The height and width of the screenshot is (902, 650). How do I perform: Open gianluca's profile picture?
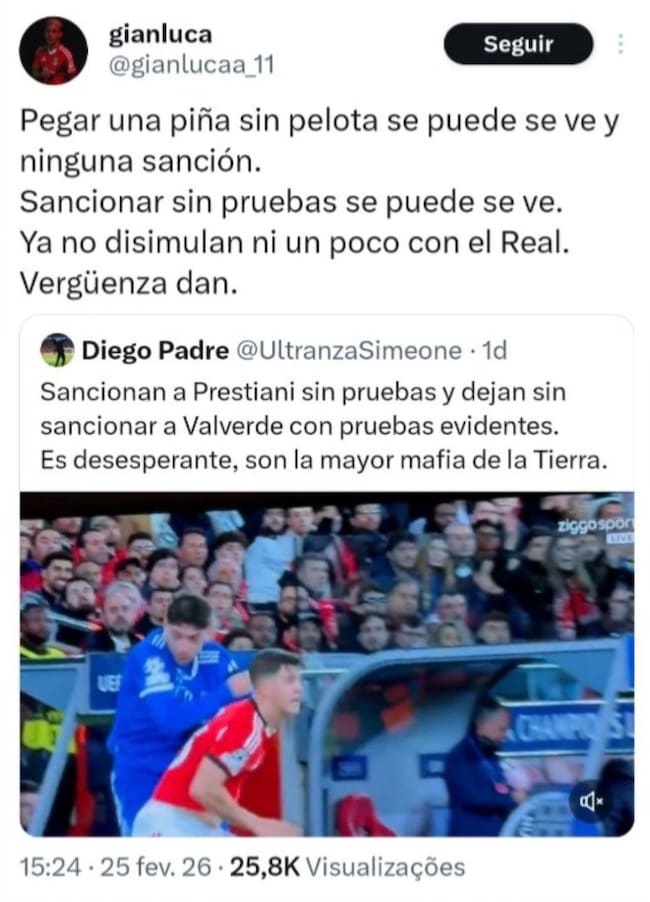[x=53, y=51]
